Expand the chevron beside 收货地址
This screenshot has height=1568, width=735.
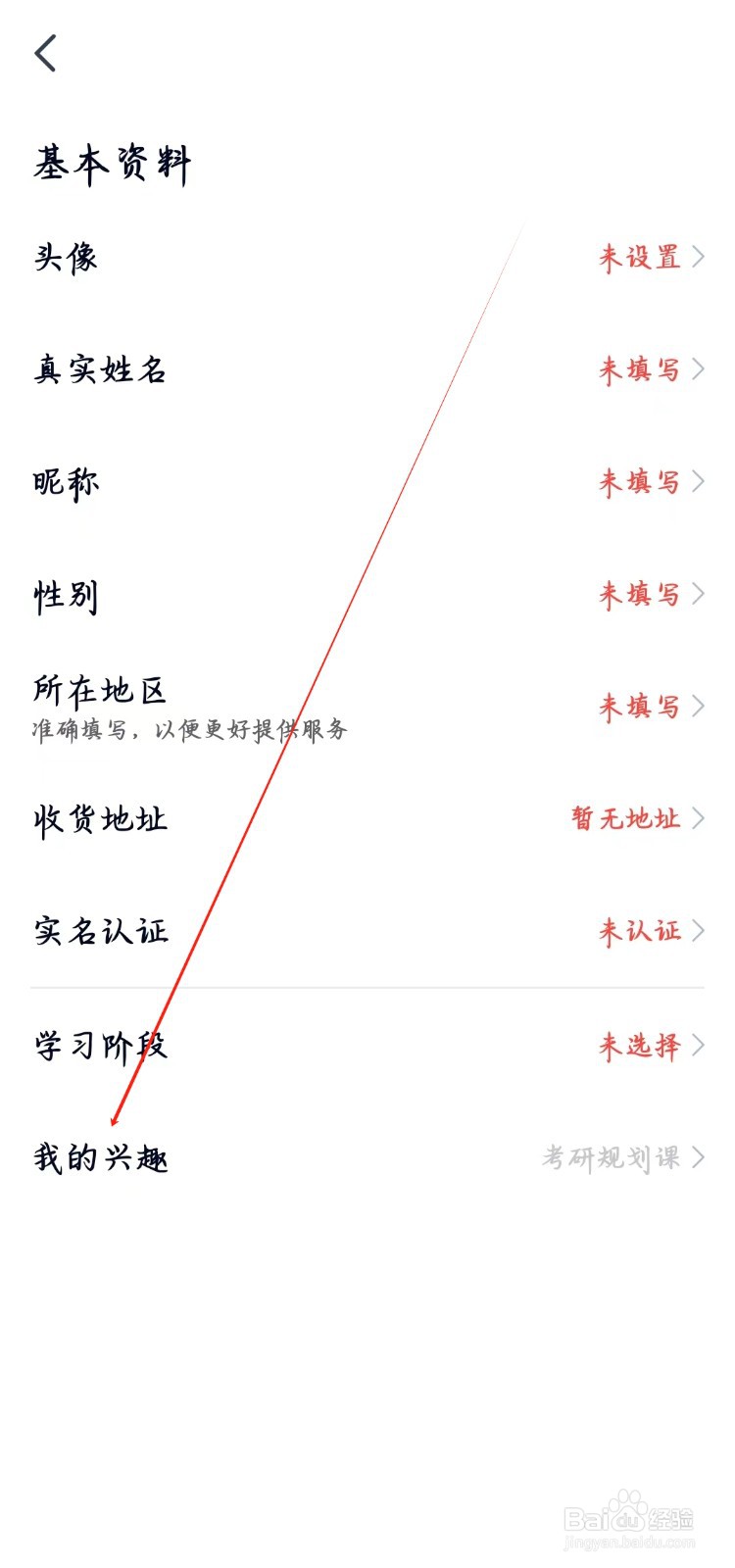[x=700, y=818]
